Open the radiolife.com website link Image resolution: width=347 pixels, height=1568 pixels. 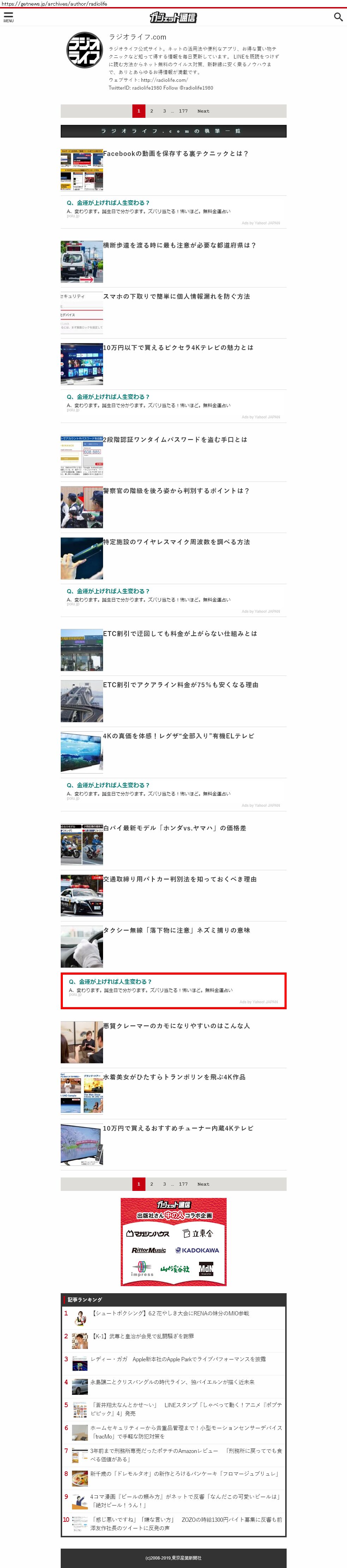click(x=164, y=80)
